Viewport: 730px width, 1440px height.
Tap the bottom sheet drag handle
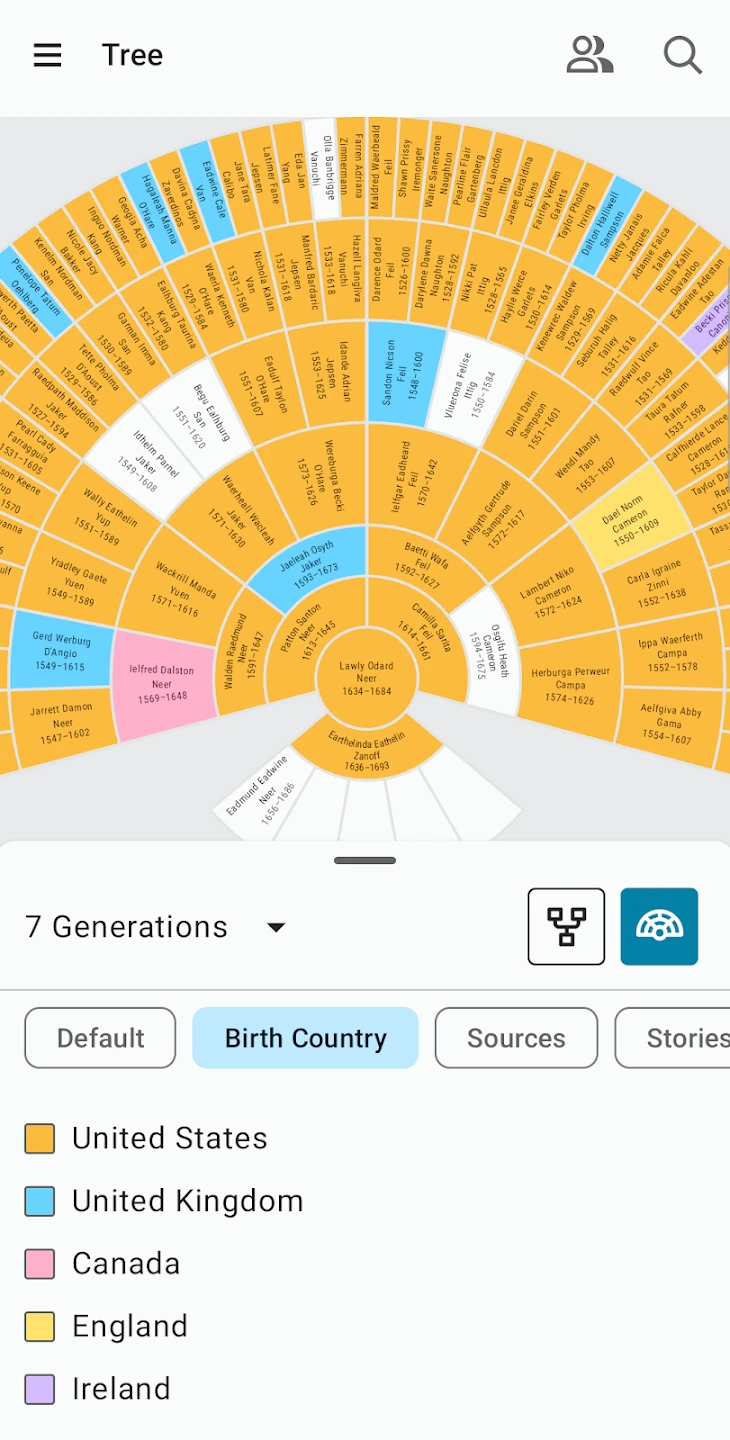coord(365,860)
